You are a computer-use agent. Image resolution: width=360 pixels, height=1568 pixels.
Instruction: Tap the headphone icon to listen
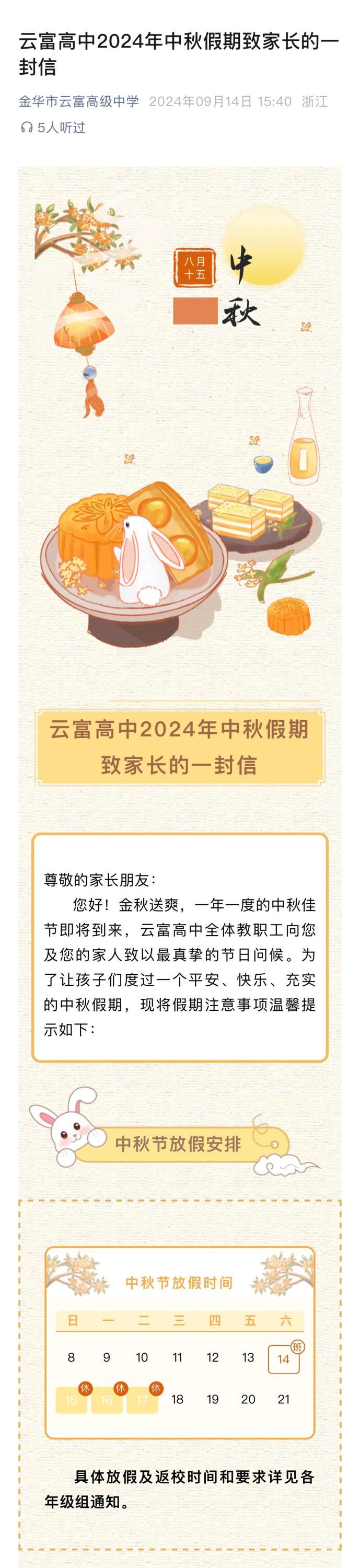[26, 127]
